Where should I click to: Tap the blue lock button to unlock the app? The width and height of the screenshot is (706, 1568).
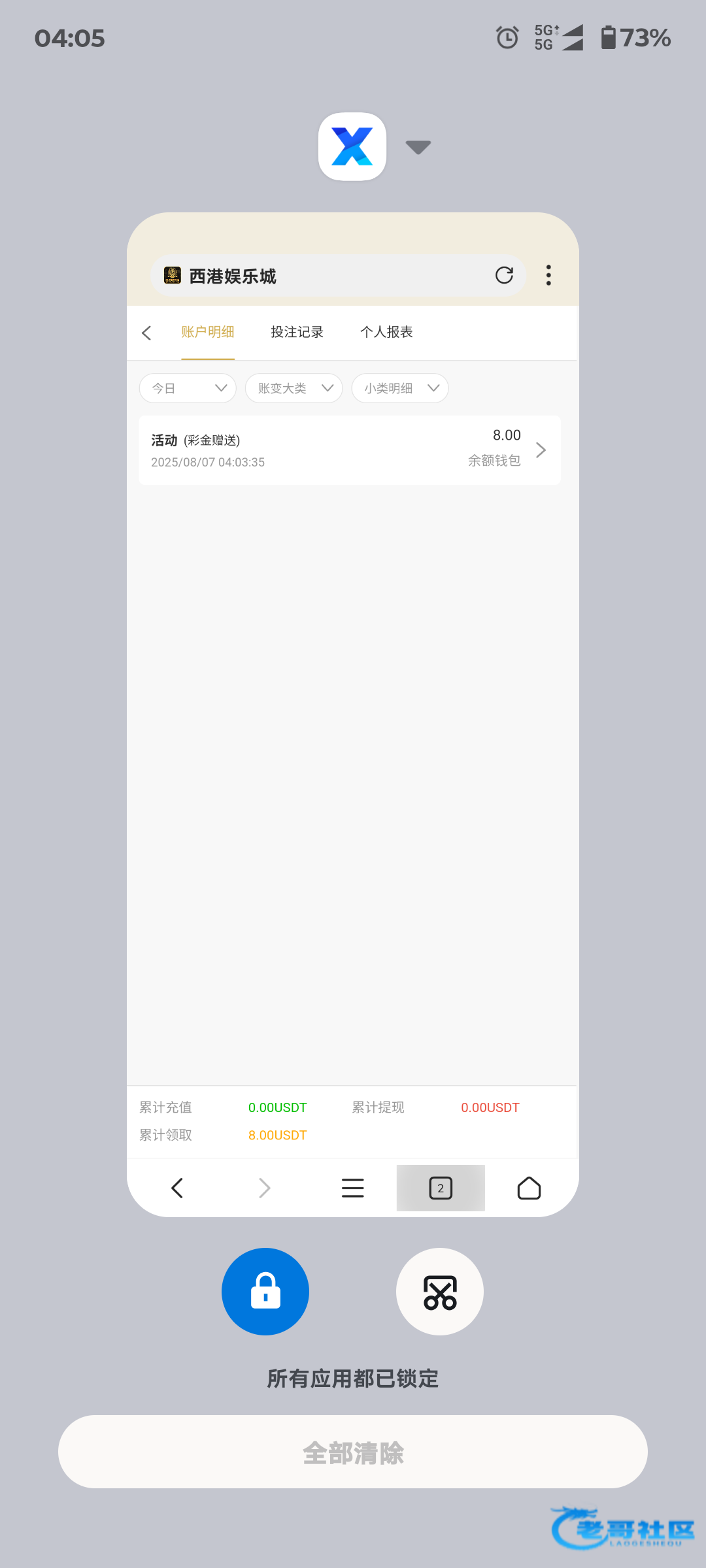(265, 1292)
